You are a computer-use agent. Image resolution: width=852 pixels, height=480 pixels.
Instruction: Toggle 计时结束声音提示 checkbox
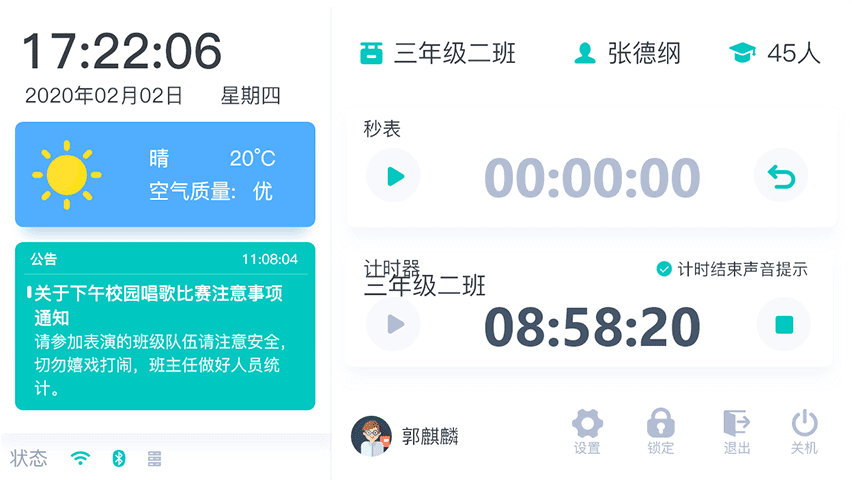tap(663, 269)
